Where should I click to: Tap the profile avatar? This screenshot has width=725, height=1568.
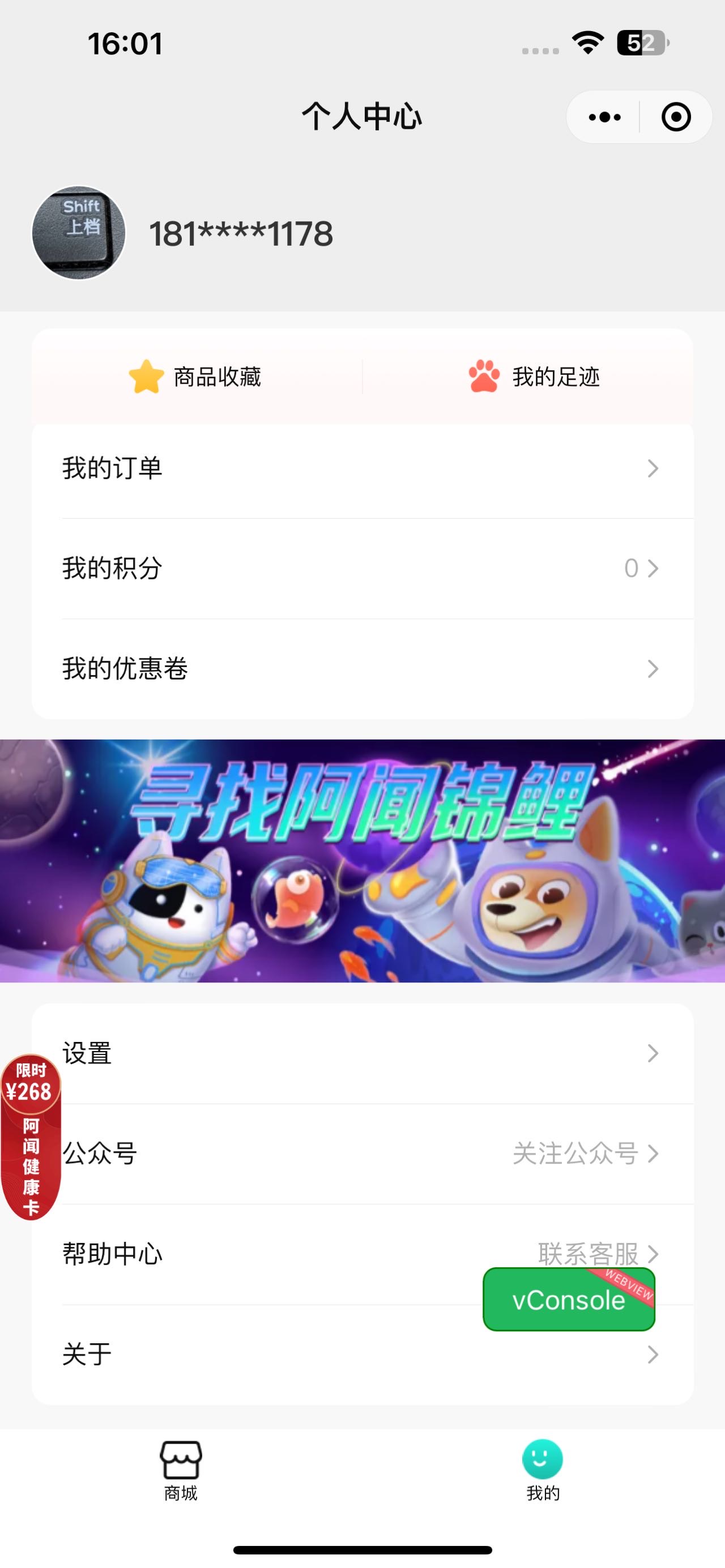tap(79, 233)
